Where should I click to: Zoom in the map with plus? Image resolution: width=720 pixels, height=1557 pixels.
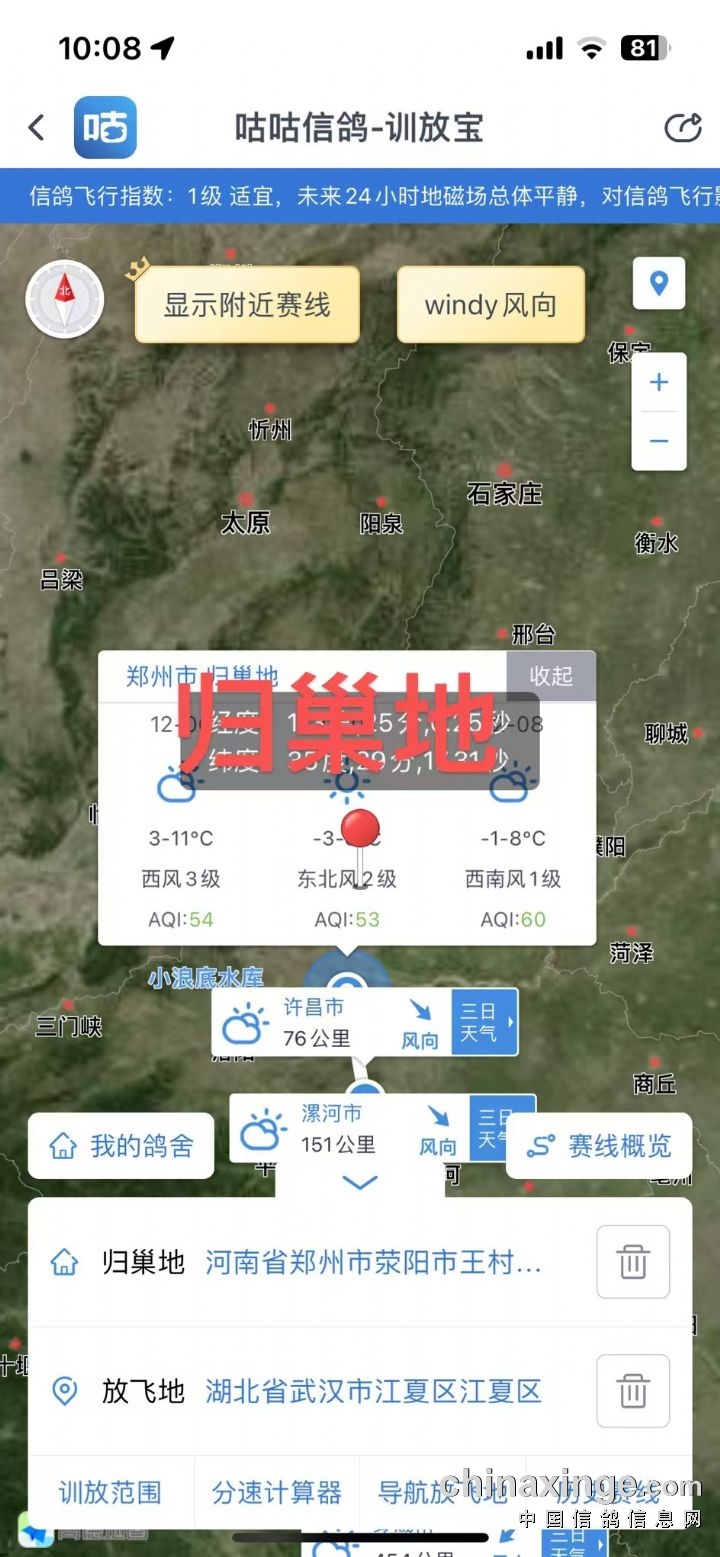pyautogui.click(x=659, y=383)
